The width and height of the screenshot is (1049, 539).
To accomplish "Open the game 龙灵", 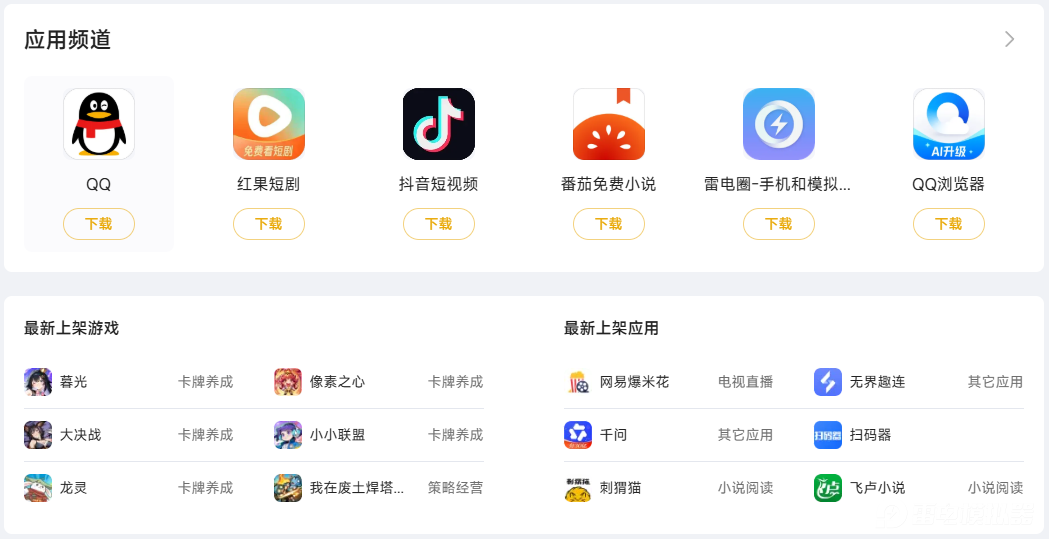I will click(x=73, y=488).
